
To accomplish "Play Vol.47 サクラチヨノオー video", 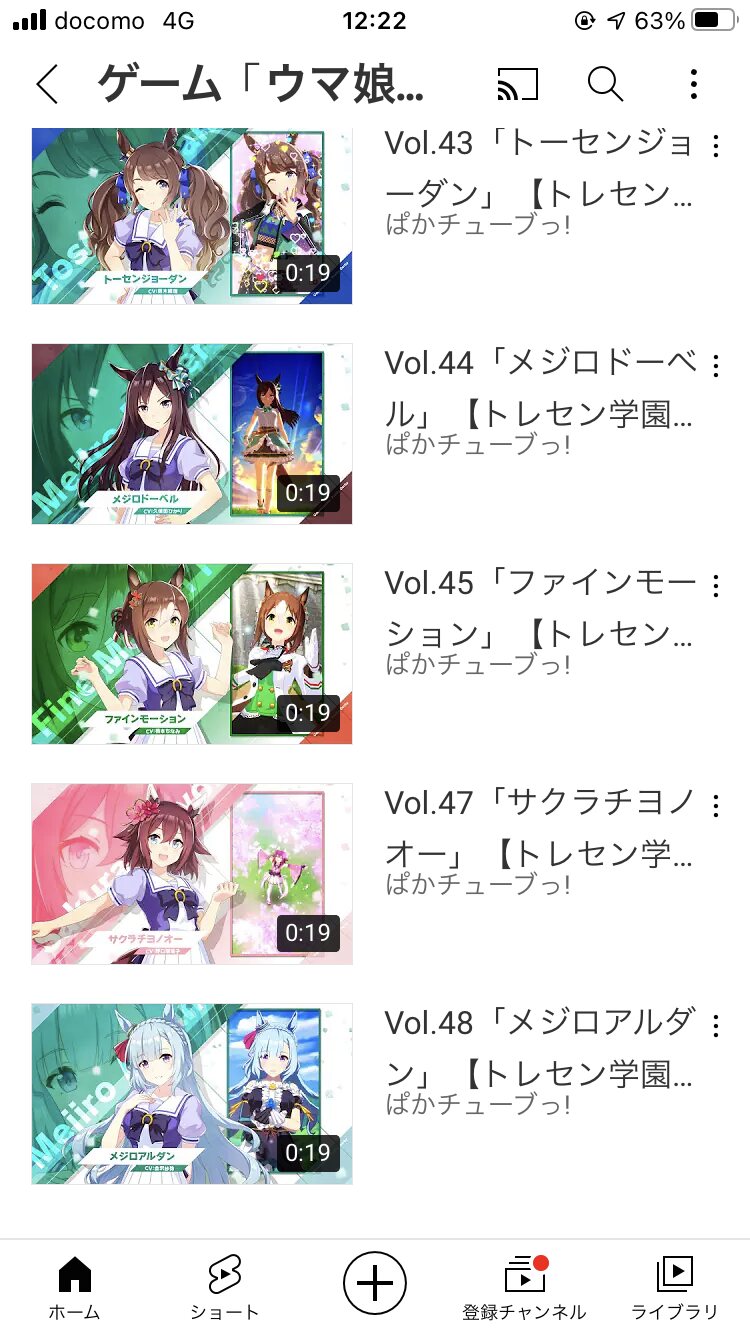I will (x=192, y=874).
